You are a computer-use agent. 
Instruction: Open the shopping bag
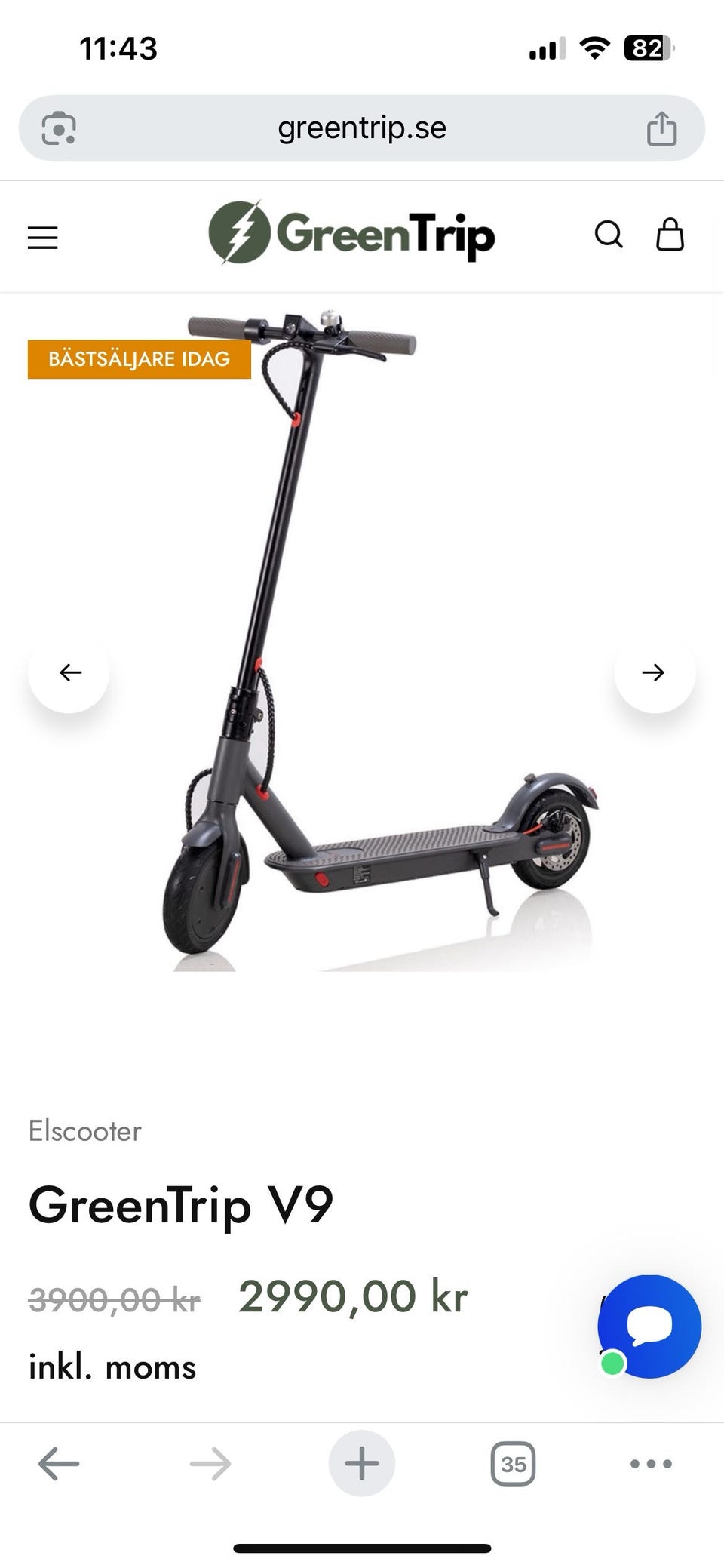670,235
